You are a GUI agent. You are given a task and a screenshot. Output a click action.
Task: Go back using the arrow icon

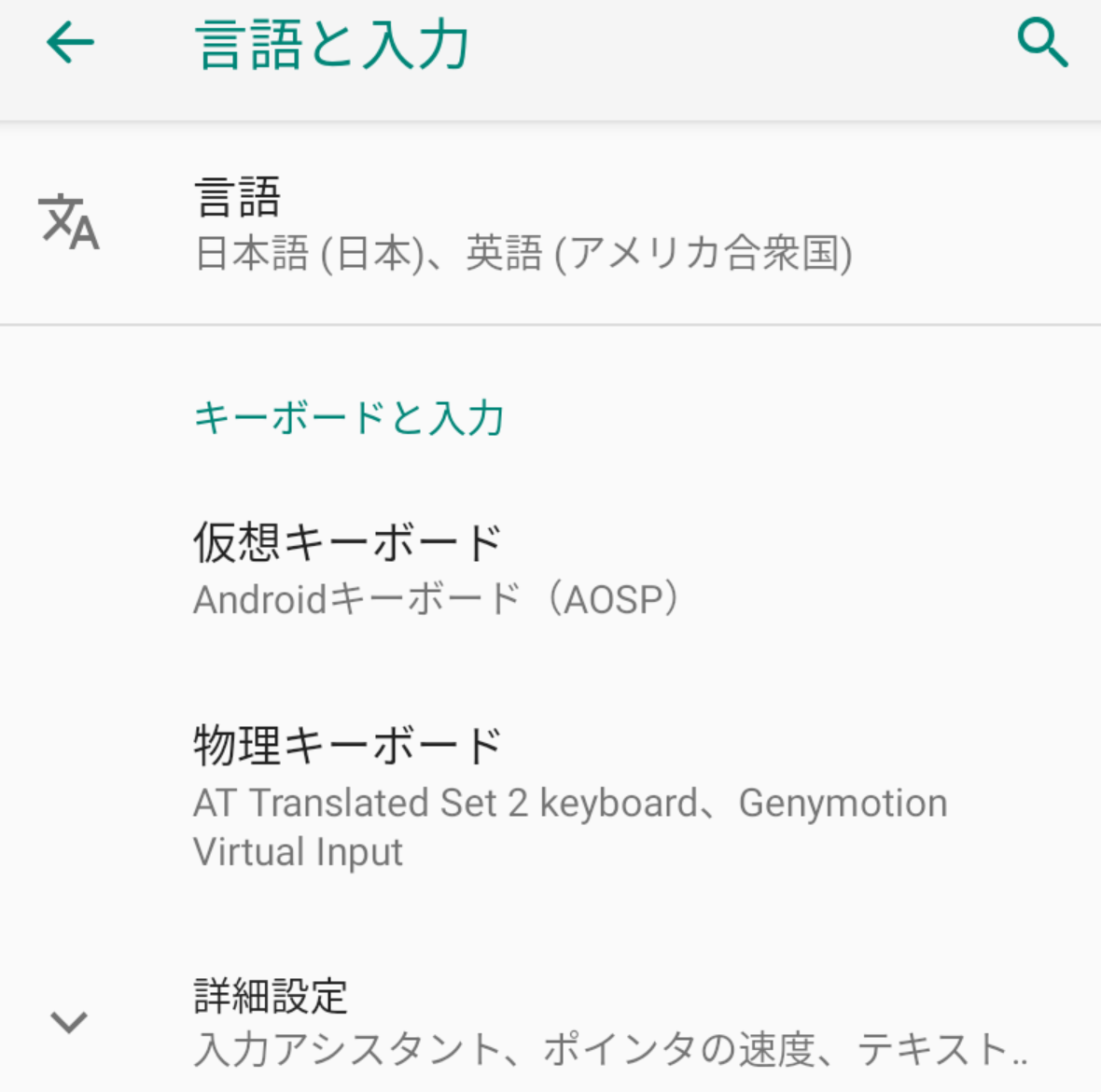71,43
